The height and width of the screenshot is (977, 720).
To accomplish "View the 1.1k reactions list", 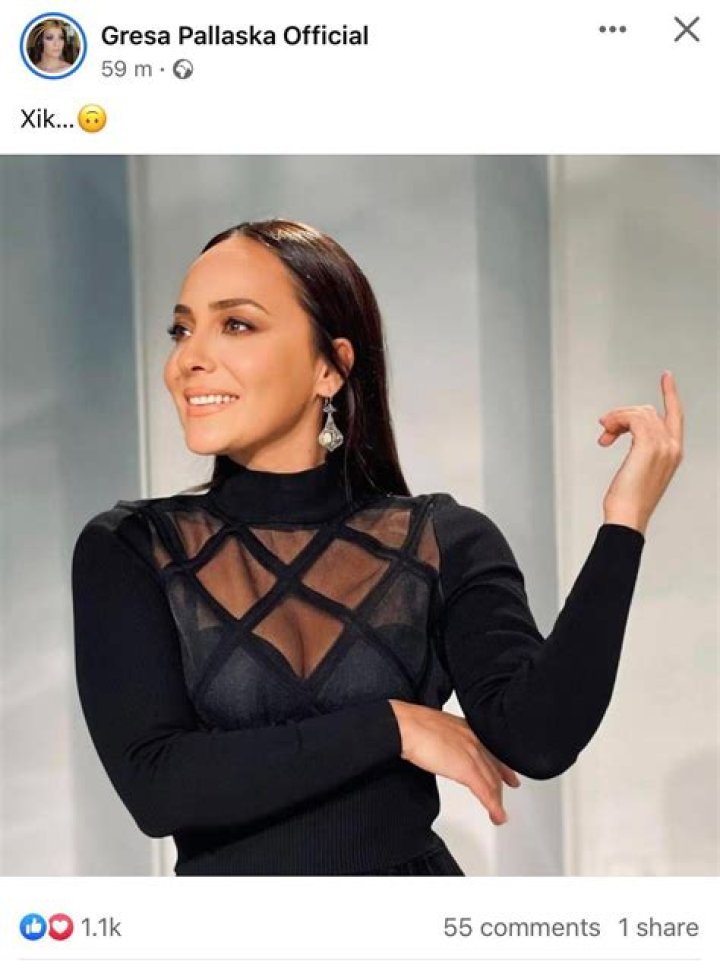I will pos(71,927).
